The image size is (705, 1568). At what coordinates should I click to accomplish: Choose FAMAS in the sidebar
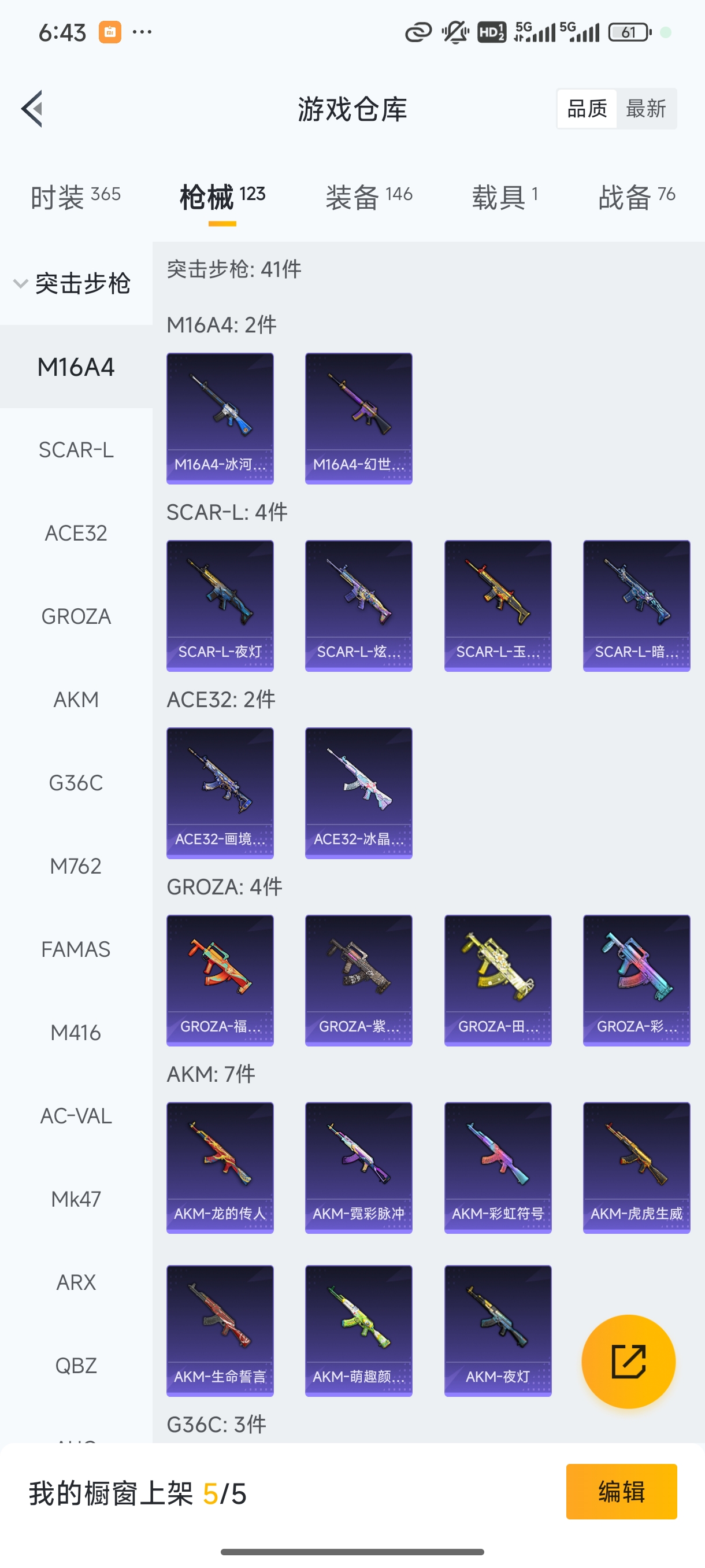76,949
